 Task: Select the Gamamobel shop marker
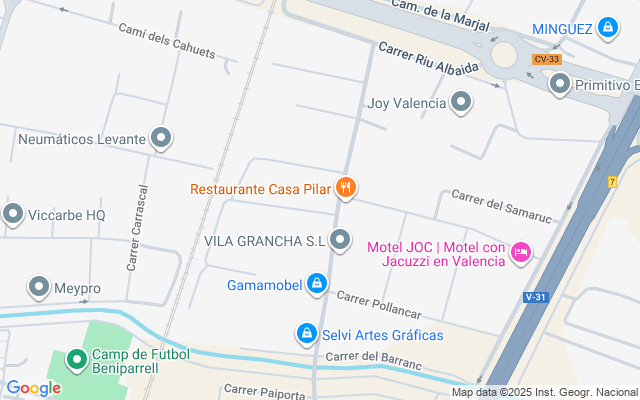pyautogui.click(x=317, y=285)
